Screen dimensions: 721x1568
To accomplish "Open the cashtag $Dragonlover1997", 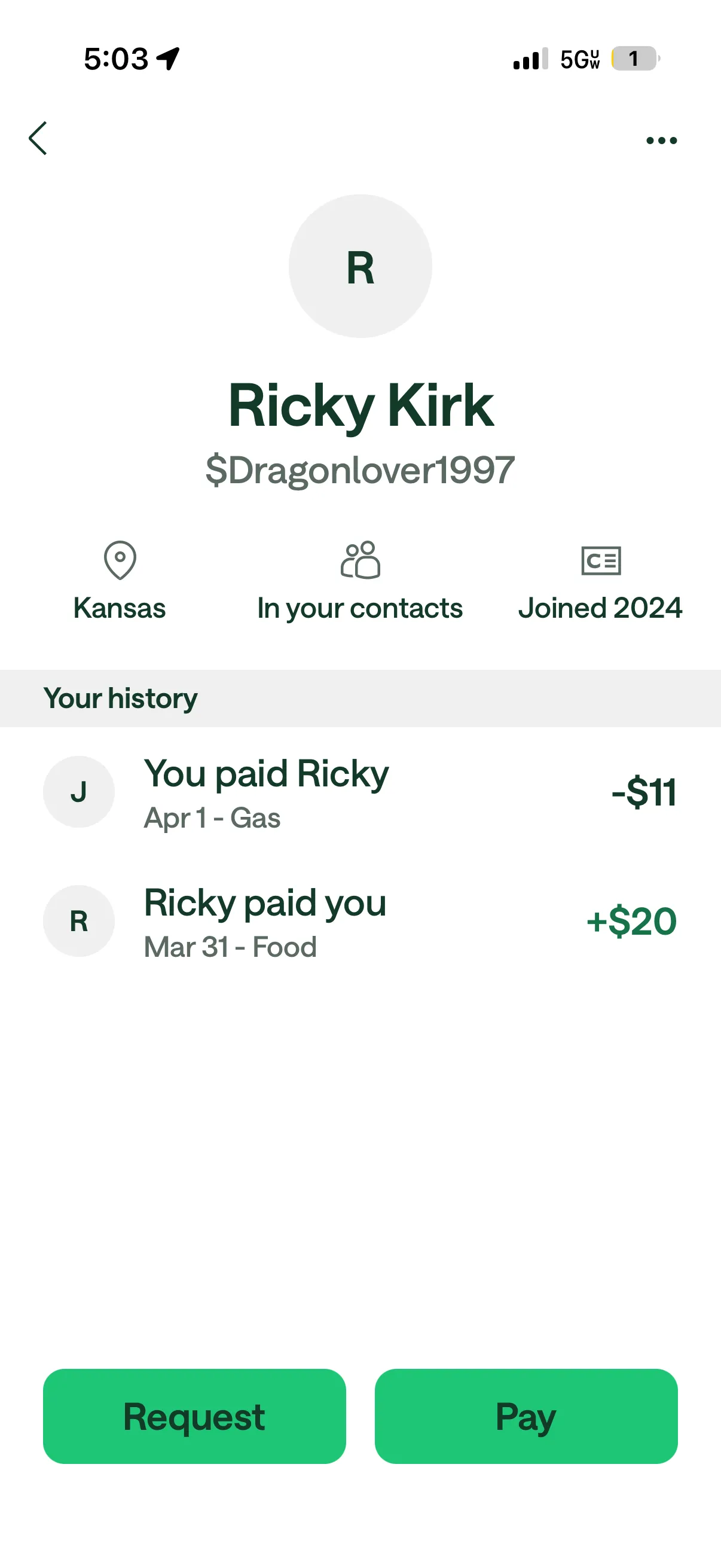I will 360,469.
